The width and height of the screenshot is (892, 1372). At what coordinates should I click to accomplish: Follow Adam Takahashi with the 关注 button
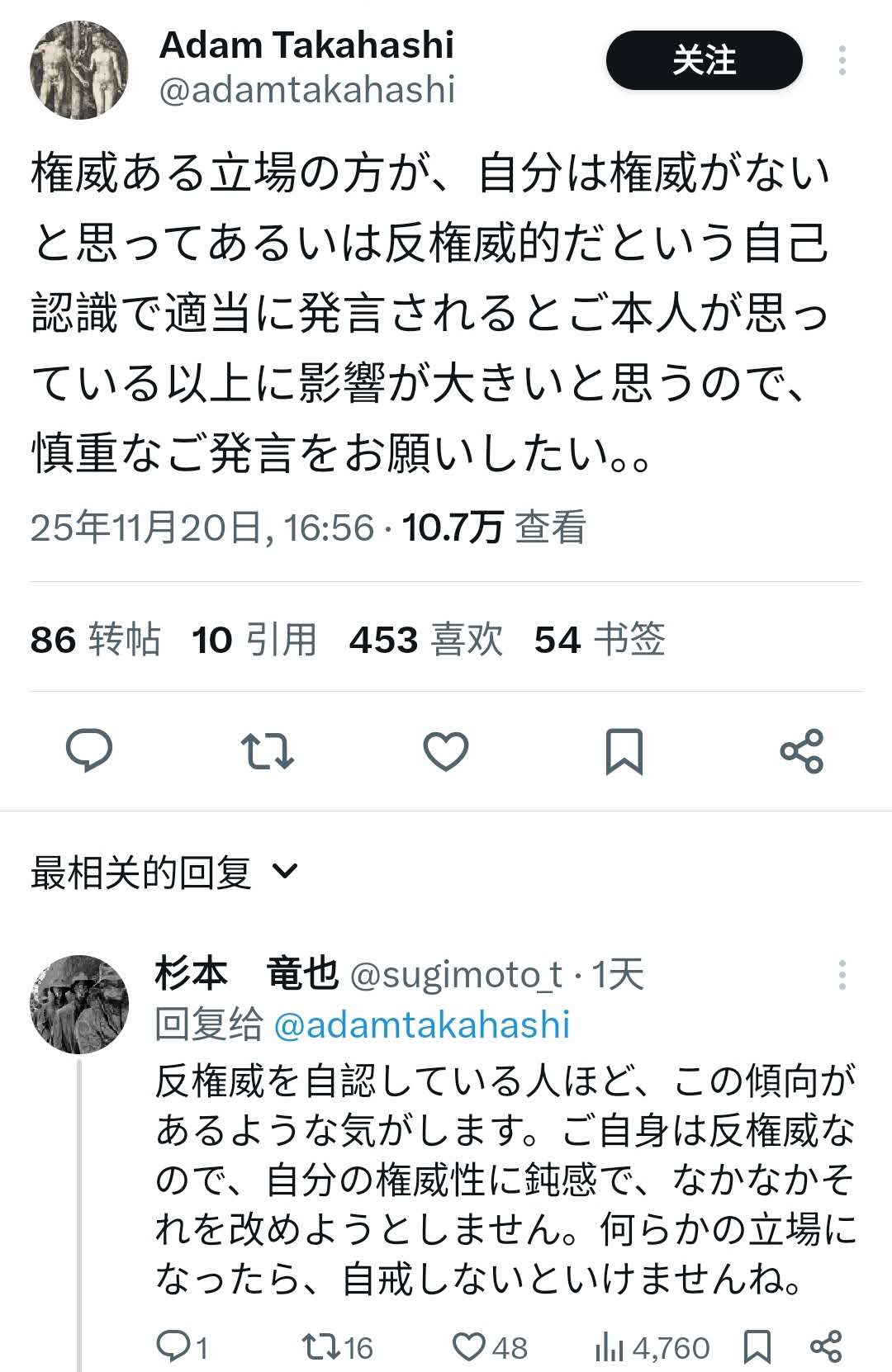(x=704, y=60)
